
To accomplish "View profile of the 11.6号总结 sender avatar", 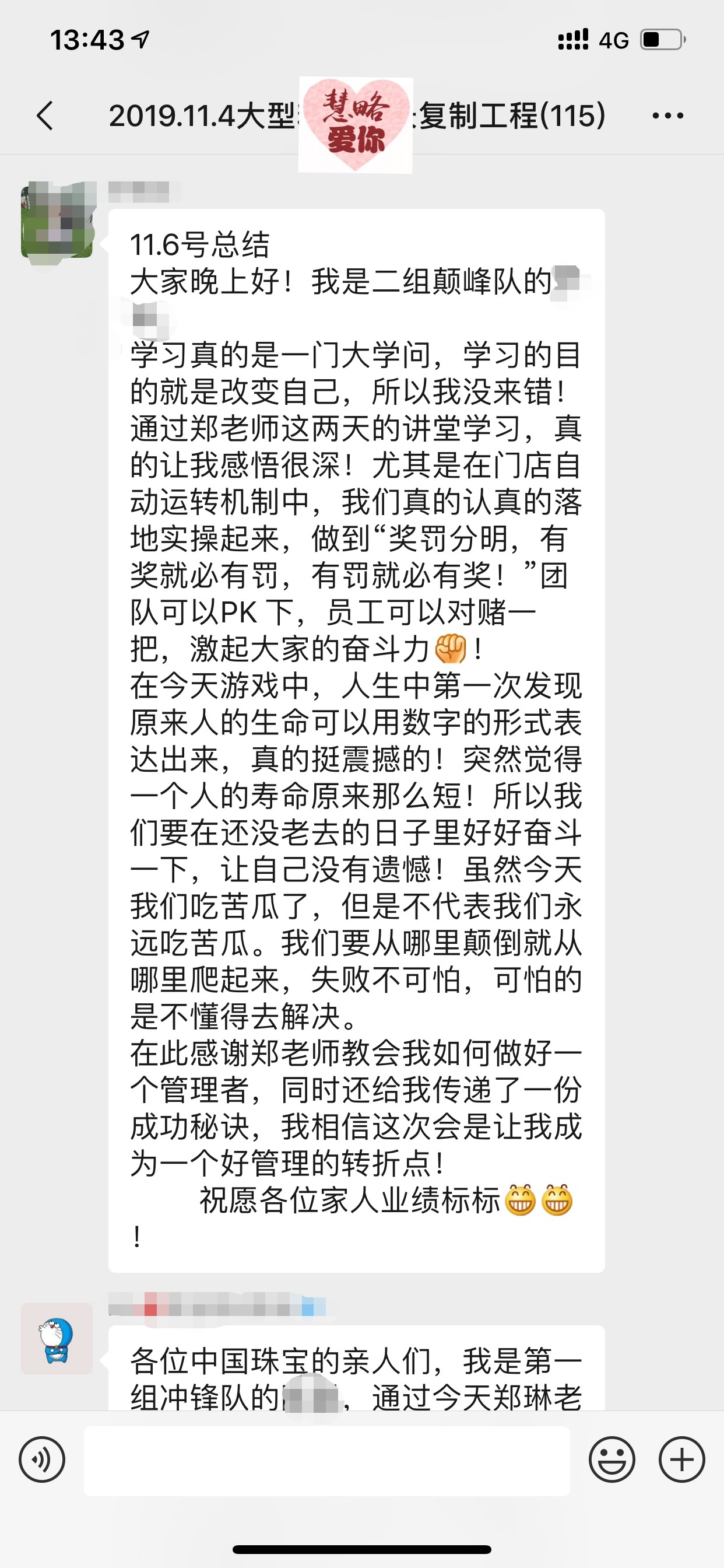I will pos(57,220).
